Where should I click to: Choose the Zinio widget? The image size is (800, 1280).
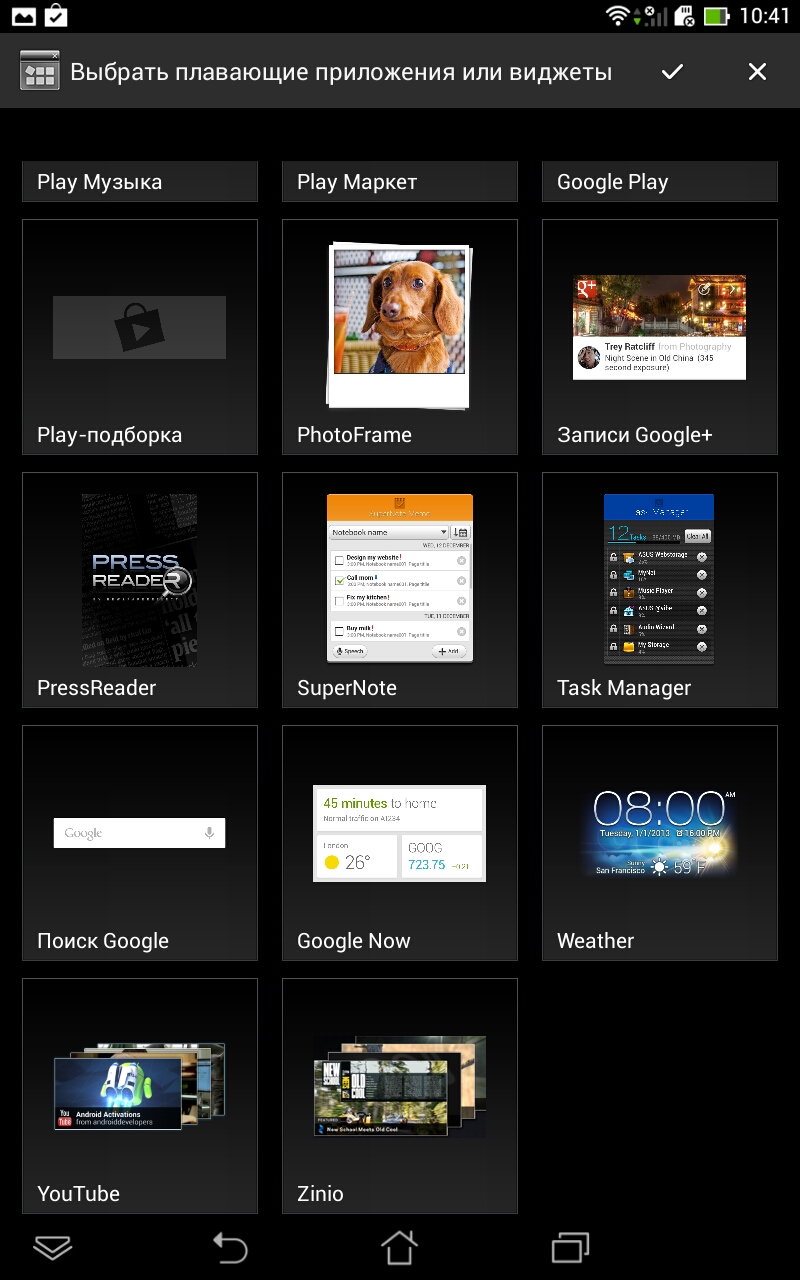pos(400,1096)
